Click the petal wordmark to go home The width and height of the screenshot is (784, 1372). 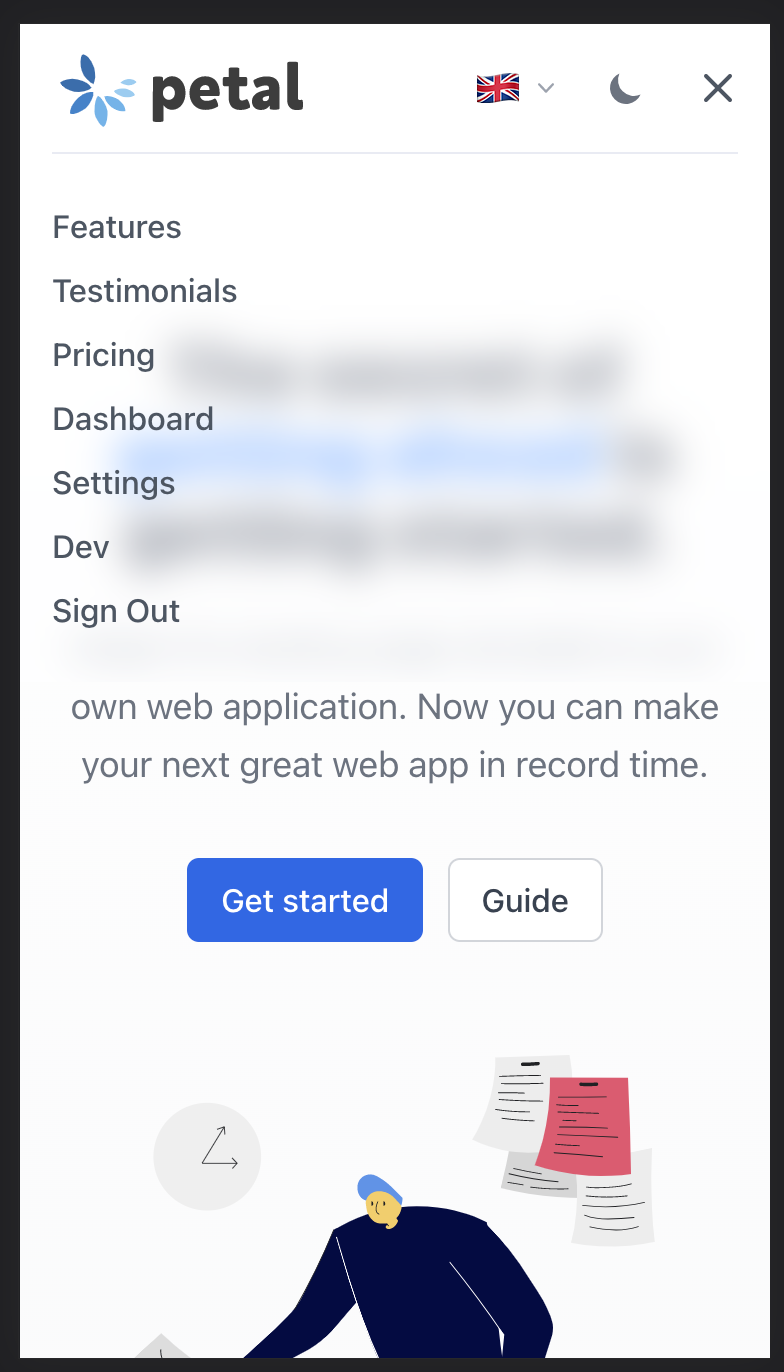tap(226, 88)
